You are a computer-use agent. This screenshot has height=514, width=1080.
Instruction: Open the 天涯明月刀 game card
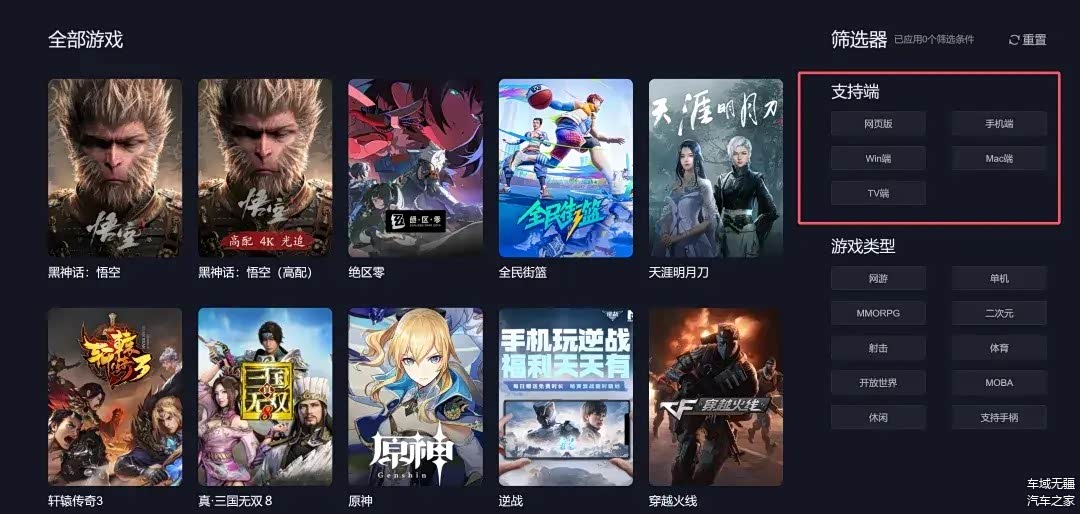point(715,168)
